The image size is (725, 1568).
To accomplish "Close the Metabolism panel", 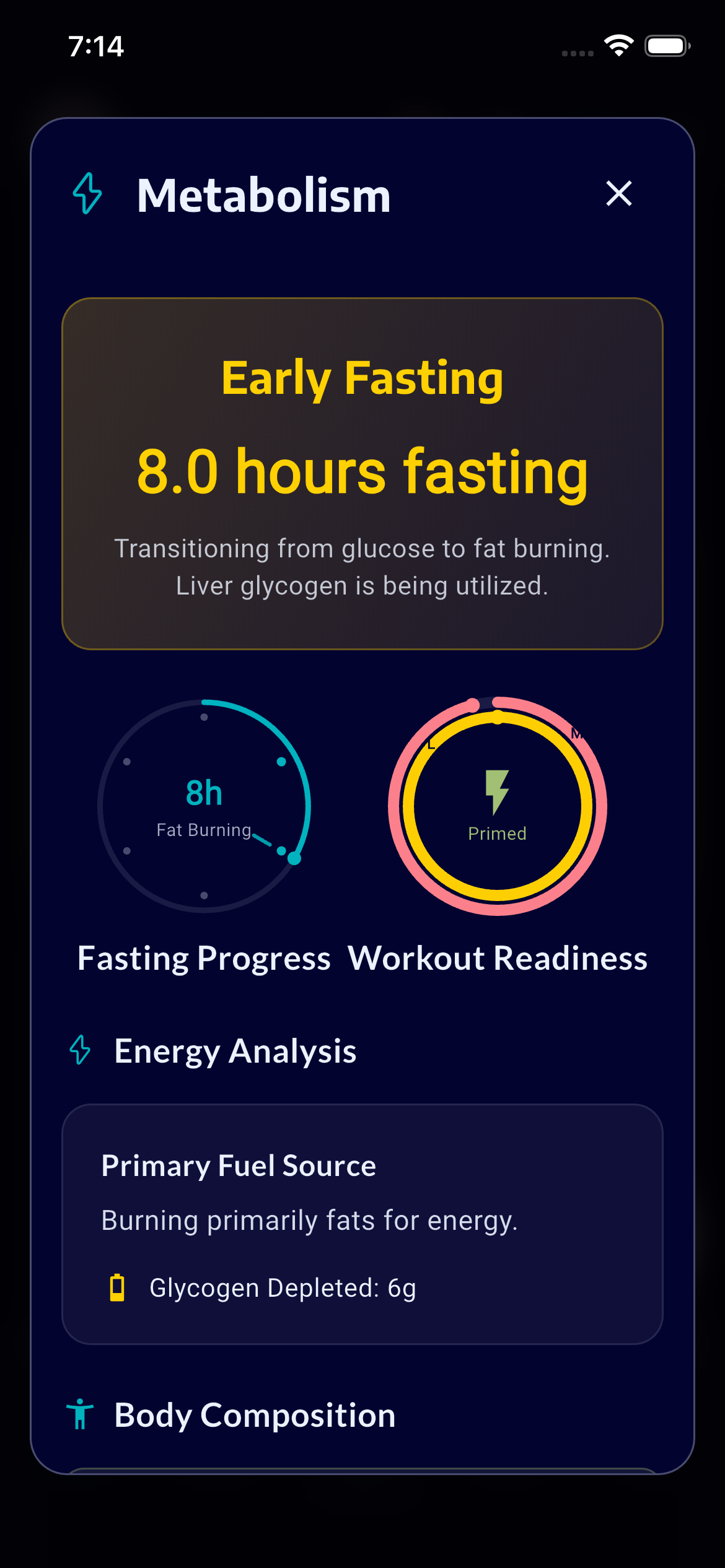I will click(x=618, y=194).
